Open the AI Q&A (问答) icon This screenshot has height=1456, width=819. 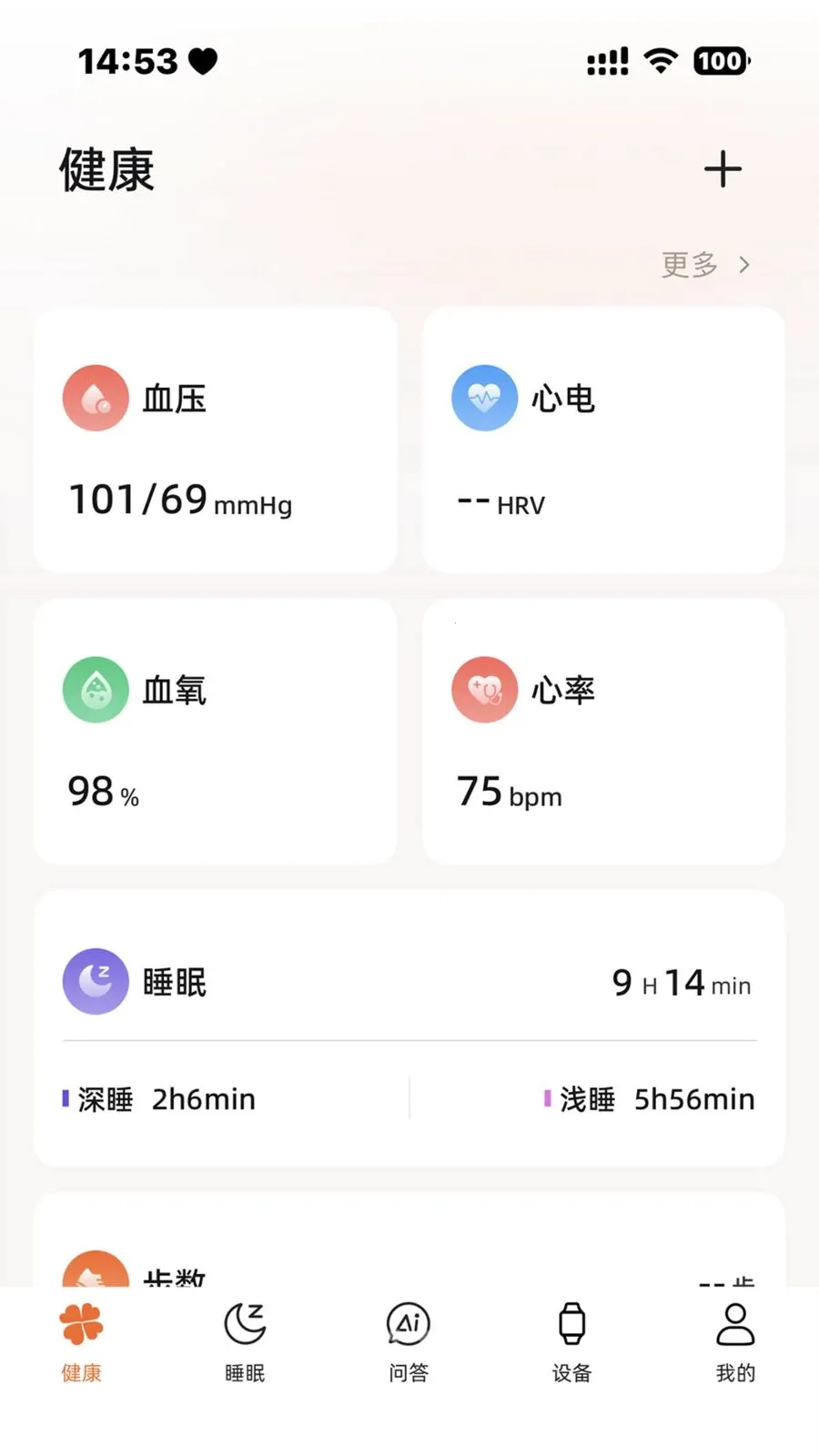[407, 1324]
